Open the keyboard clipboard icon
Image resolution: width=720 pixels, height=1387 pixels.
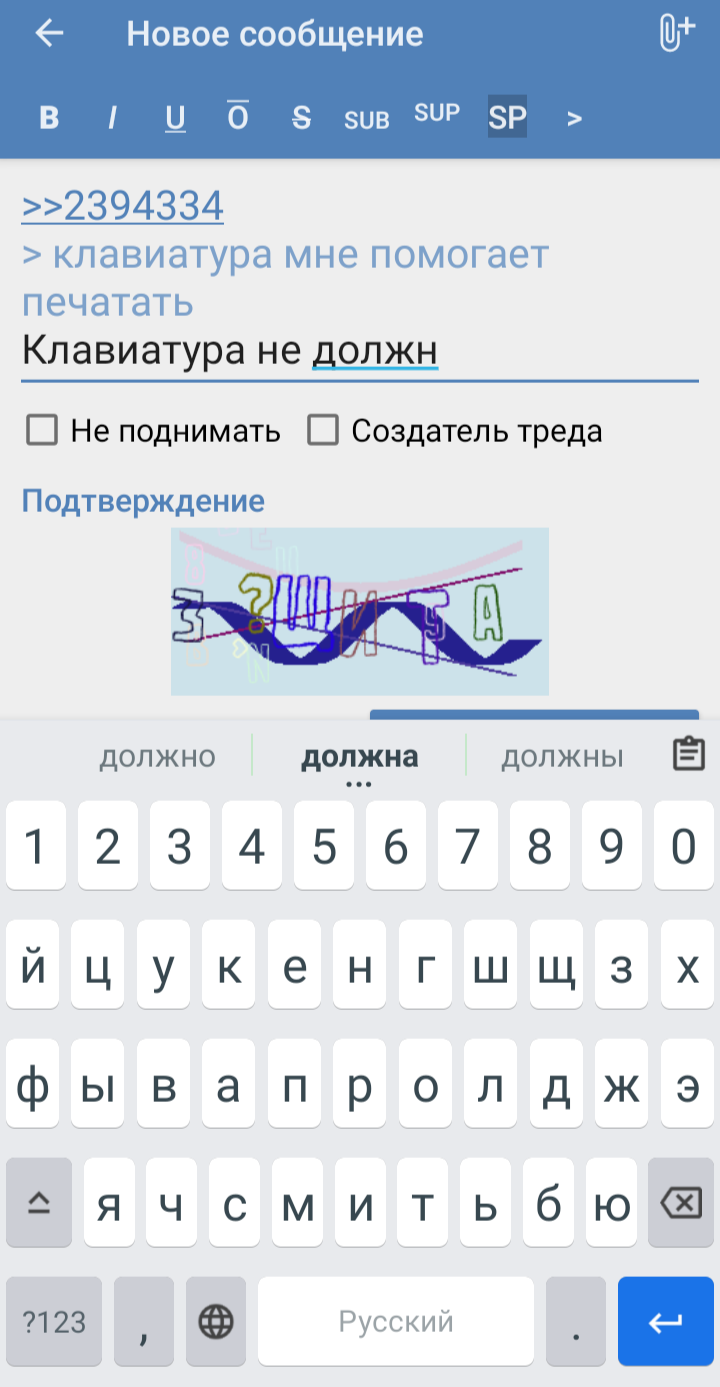point(688,755)
